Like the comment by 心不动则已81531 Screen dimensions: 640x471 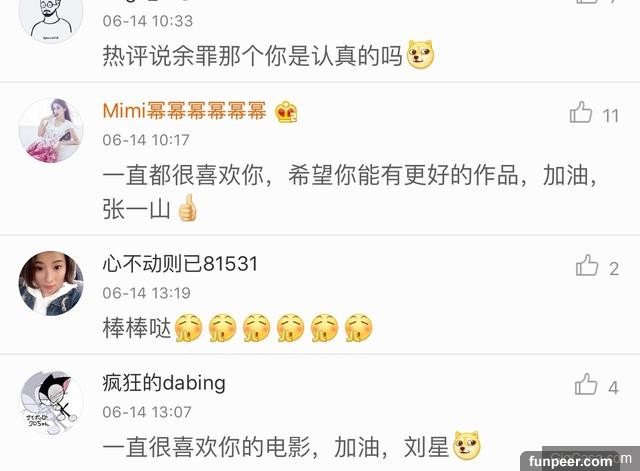click(x=587, y=265)
